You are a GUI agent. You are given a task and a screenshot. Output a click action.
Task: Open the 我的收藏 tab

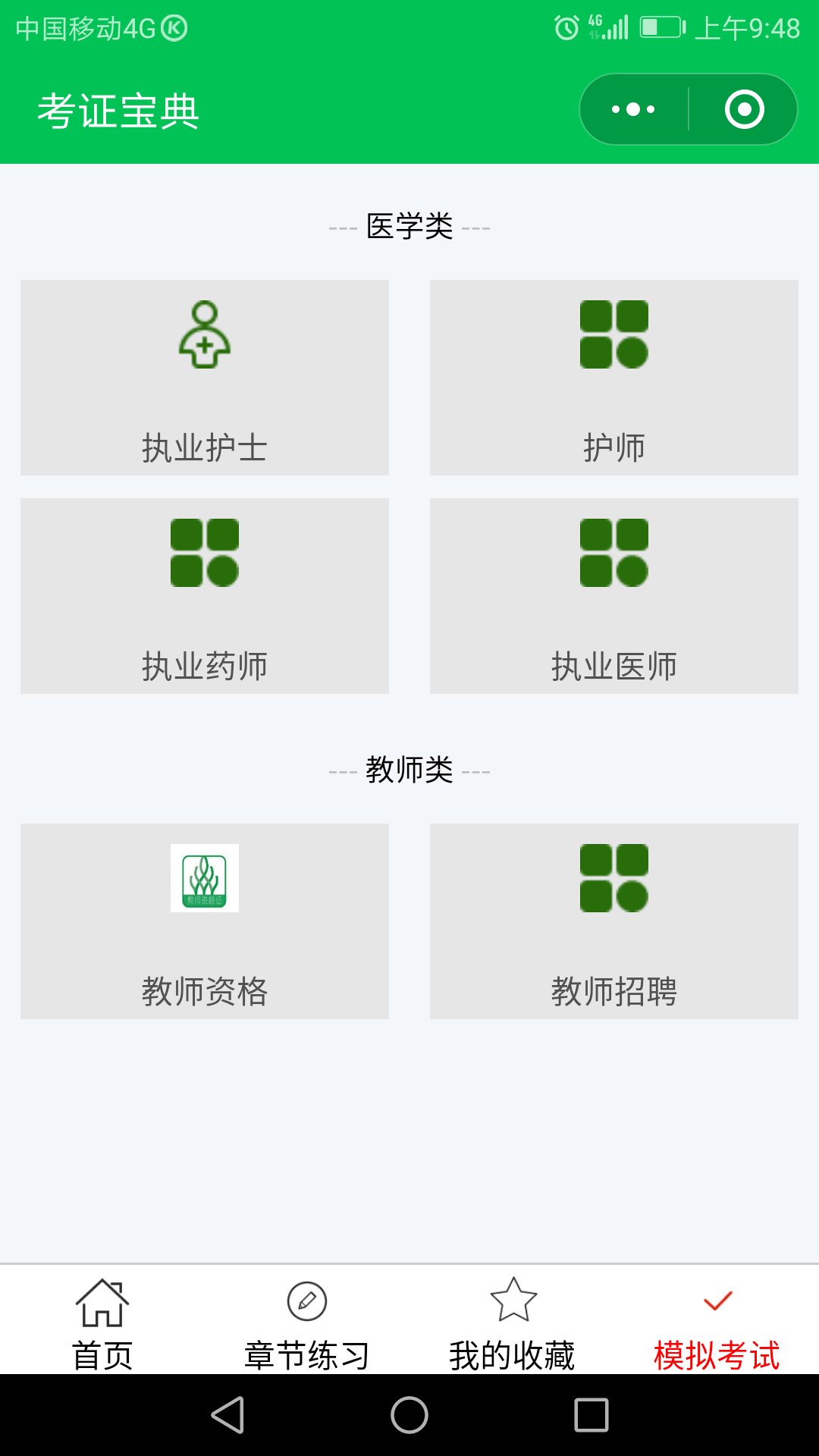click(x=513, y=1324)
